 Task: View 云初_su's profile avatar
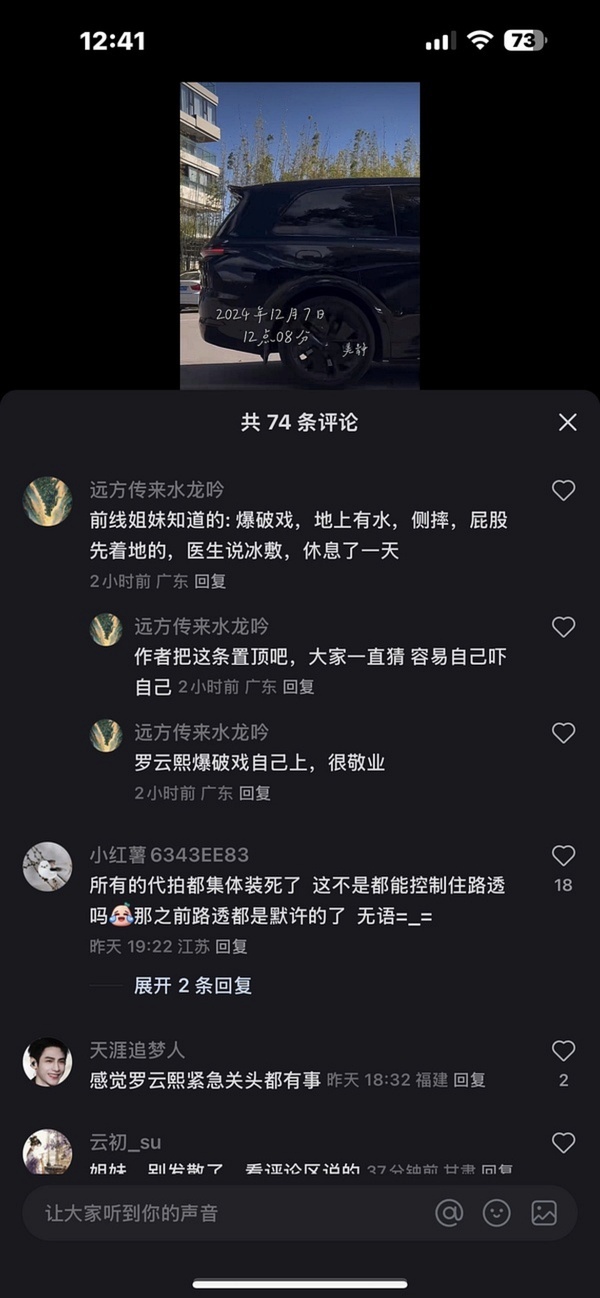point(47,1151)
